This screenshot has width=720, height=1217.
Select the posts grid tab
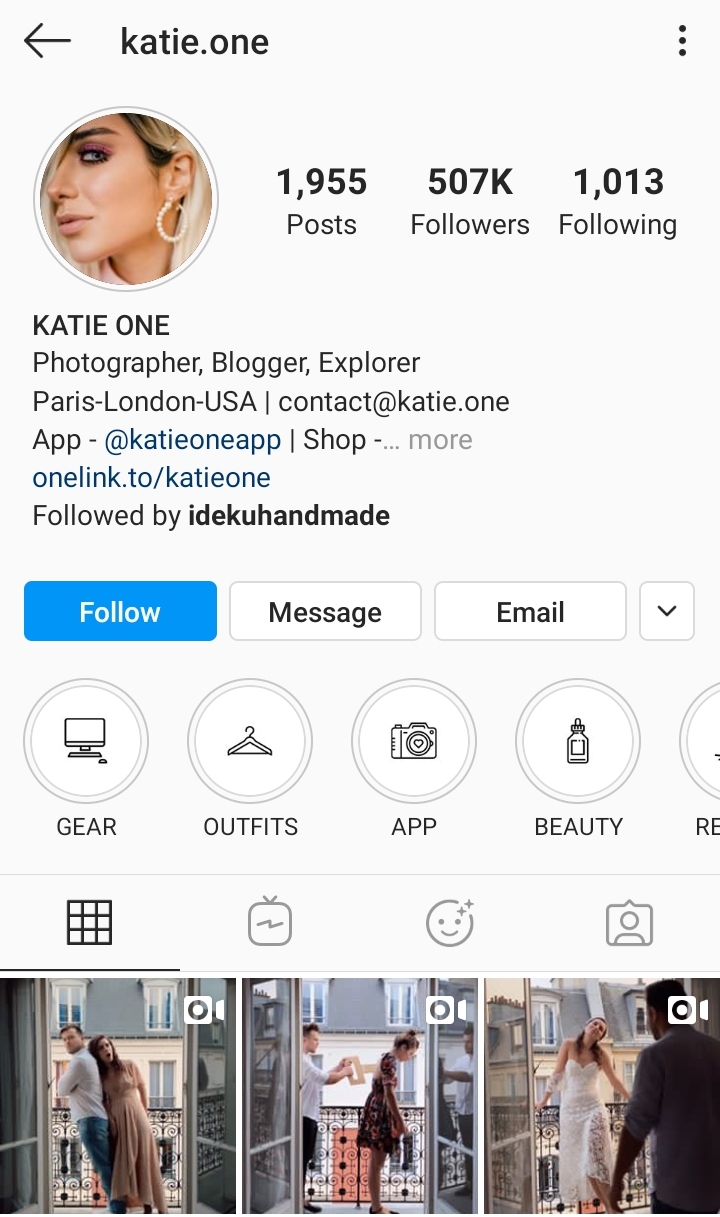(90, 921)
